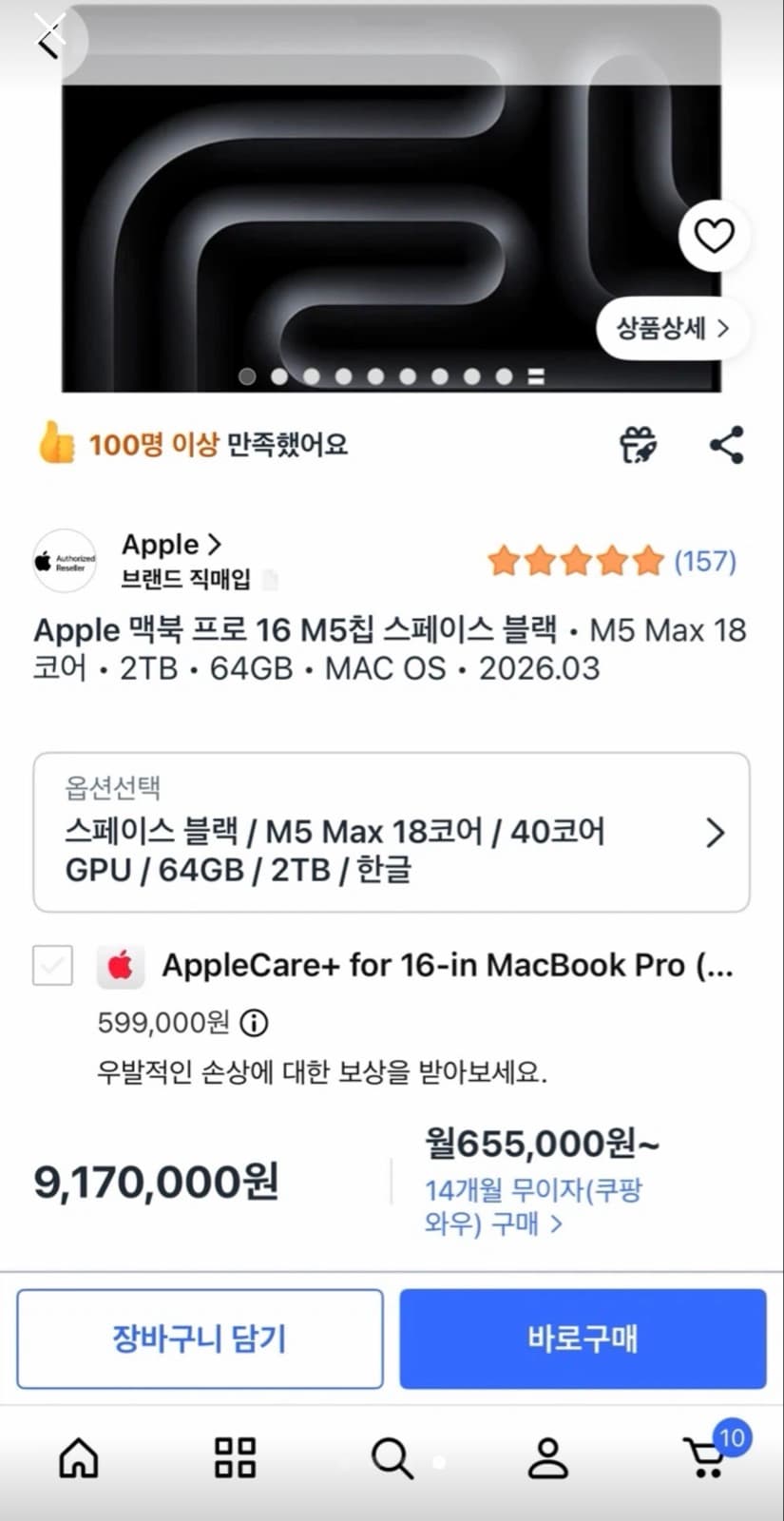This screenshot has width=784, height=1521.
Task: Add this MacBook to favorites with the heart
Action: point(715,235)
